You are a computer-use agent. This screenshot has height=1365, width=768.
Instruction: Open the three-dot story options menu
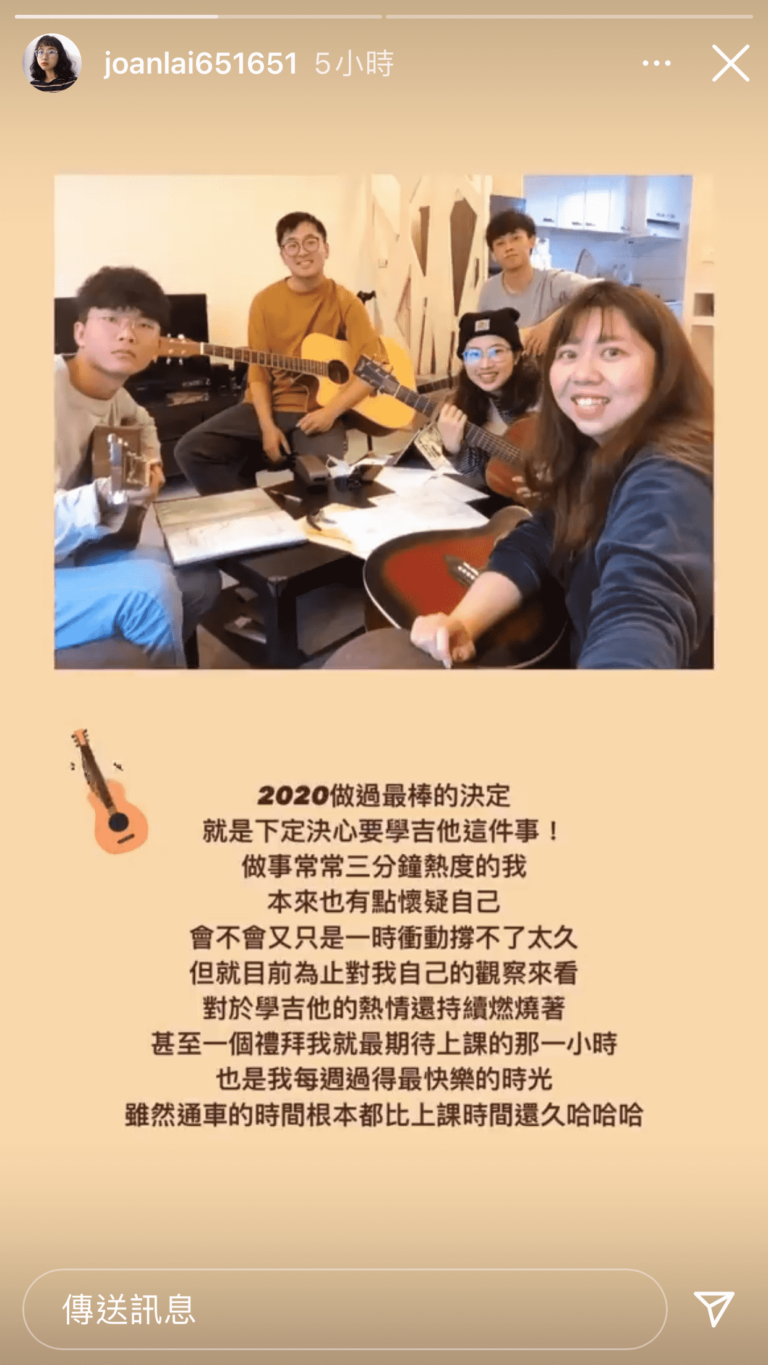(x=656, y=63)
